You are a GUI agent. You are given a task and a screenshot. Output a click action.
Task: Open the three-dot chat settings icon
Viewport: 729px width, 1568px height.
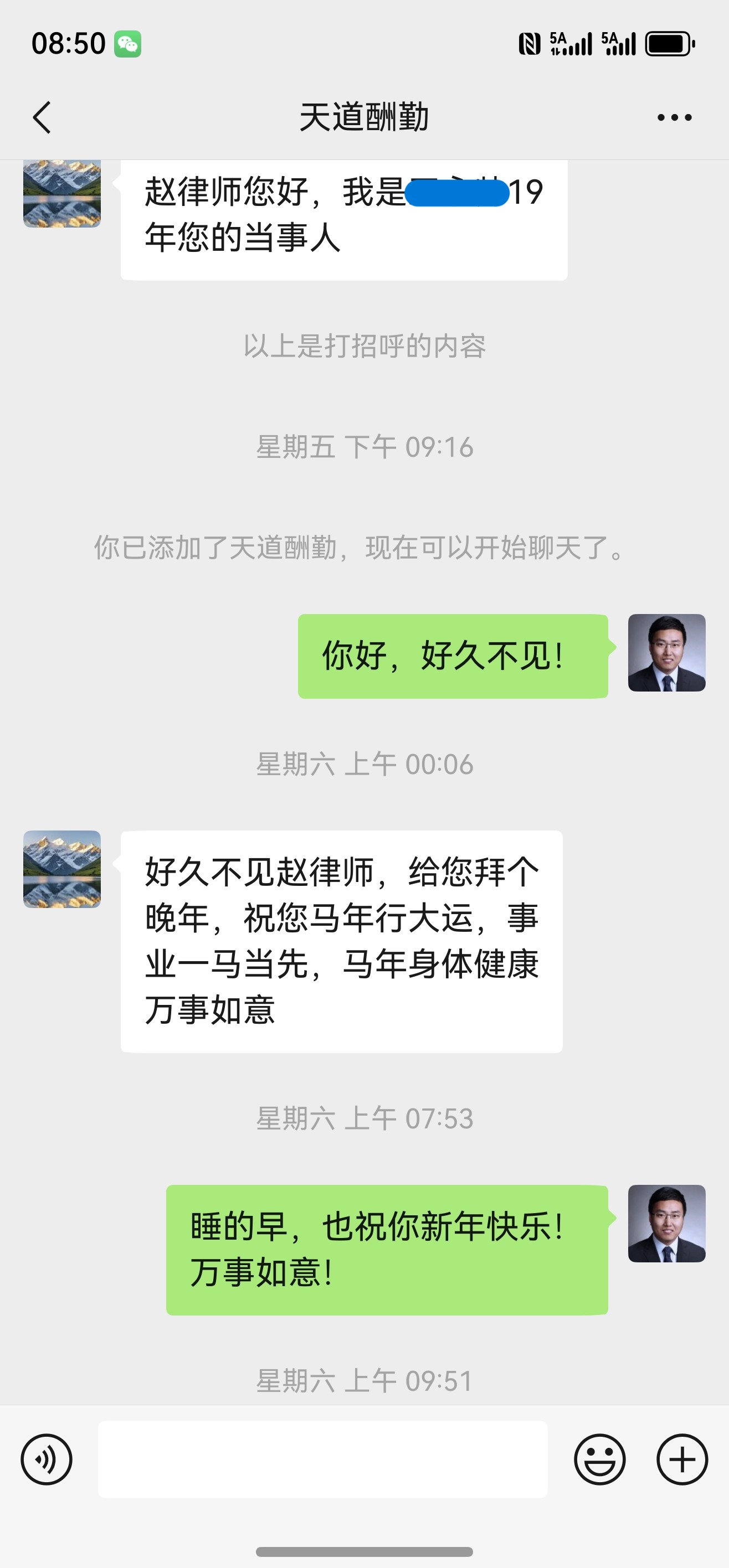(x=674, y=117)
